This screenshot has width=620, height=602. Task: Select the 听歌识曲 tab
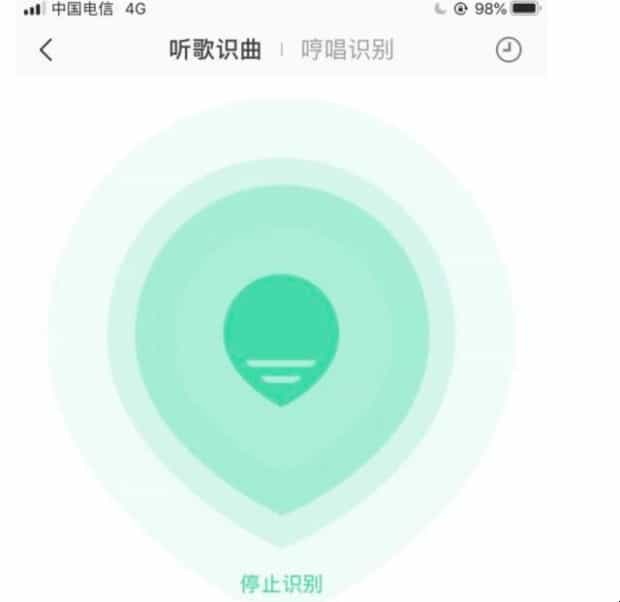coord(215,50)
